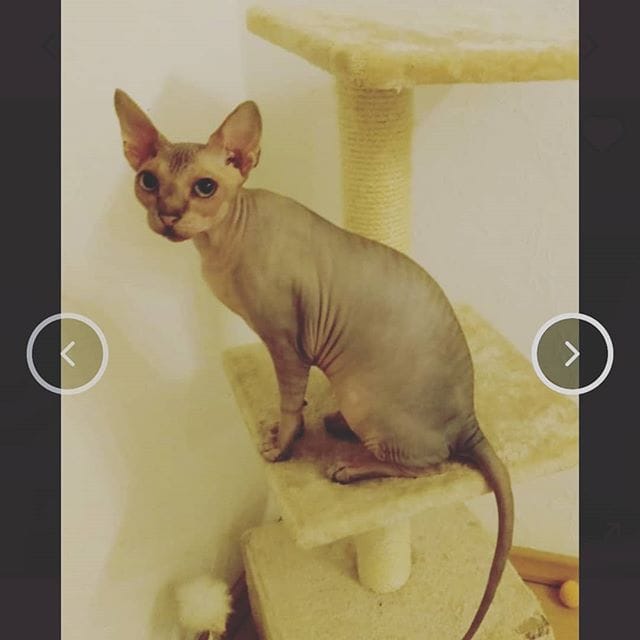Go to the next photo
The height and width of the screenshot is (640, 640).
(x=572, y=354)
